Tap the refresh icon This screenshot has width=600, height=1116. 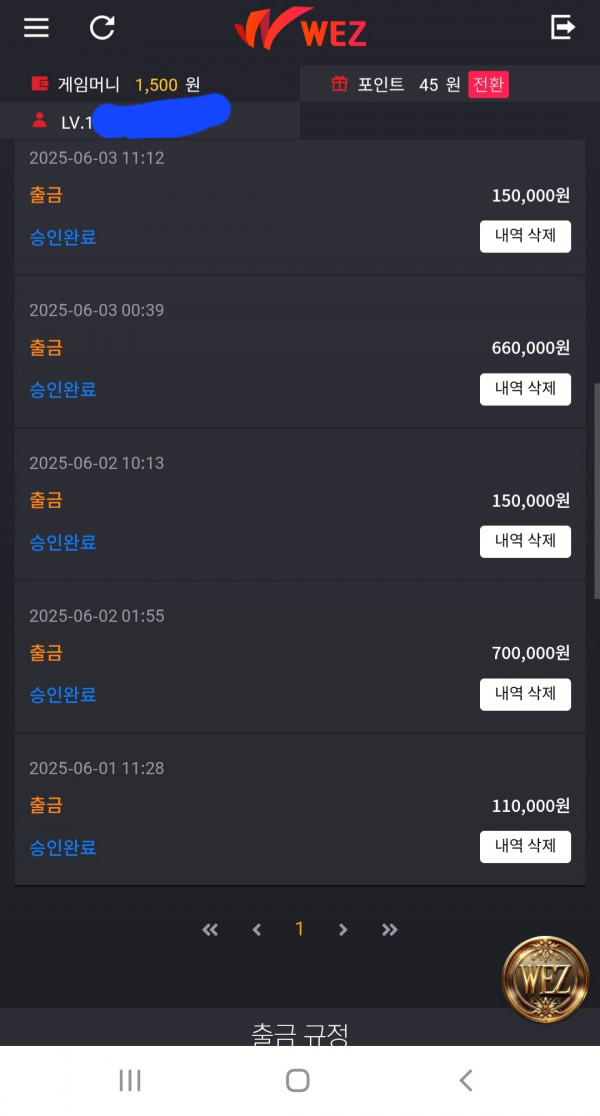click(102, 28)
